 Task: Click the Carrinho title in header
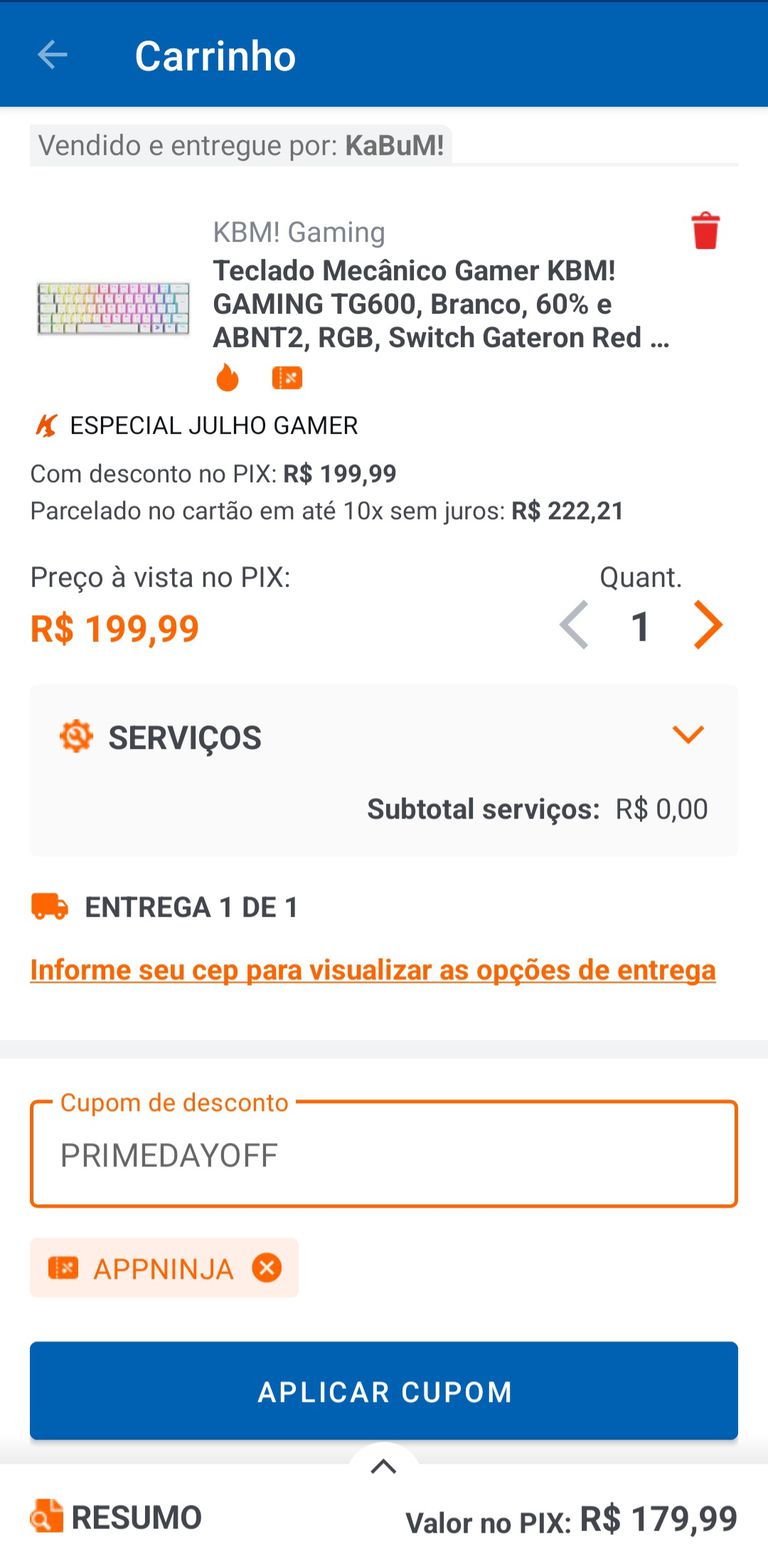point(215,55)
